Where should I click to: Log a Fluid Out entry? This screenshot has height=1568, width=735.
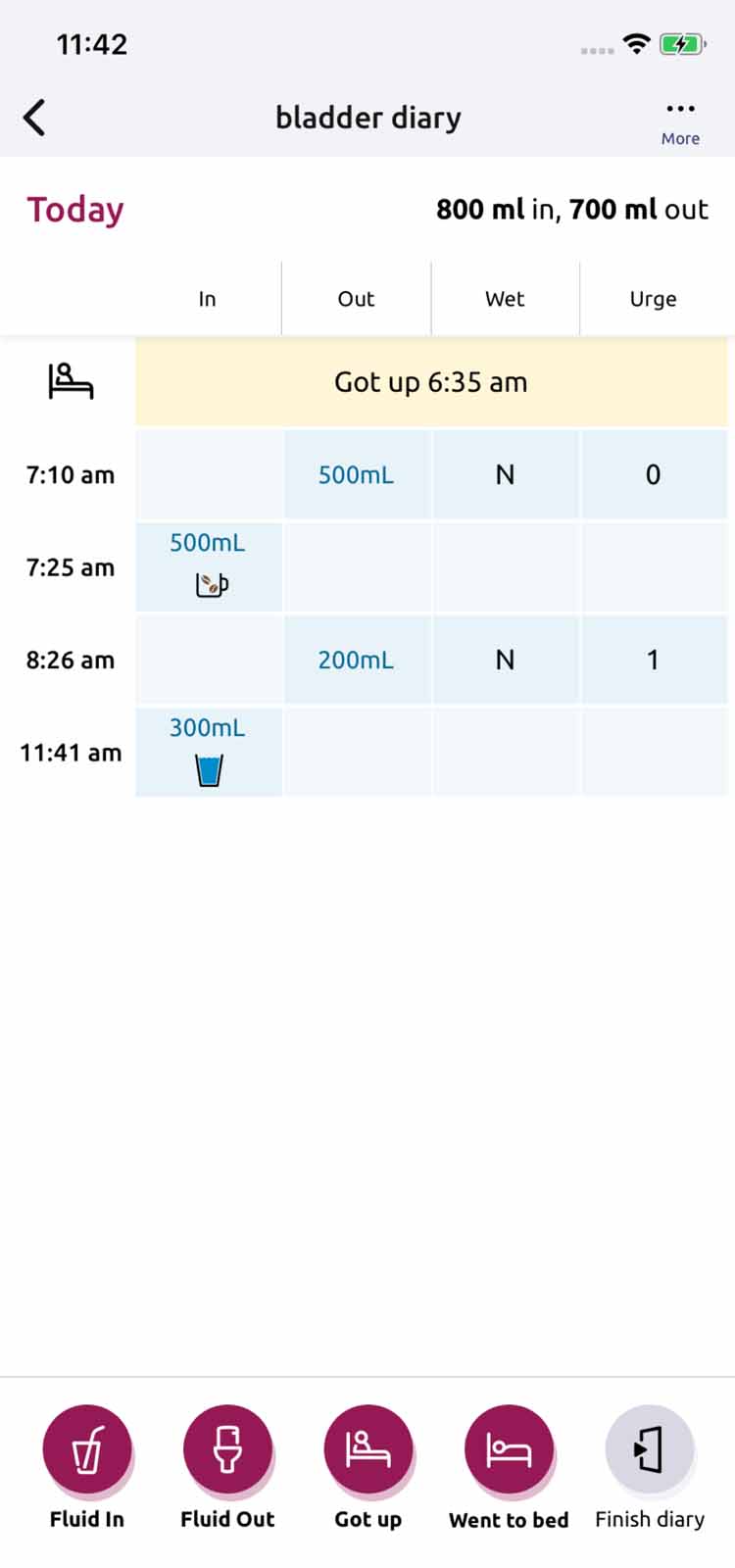tap(227, 1450)
